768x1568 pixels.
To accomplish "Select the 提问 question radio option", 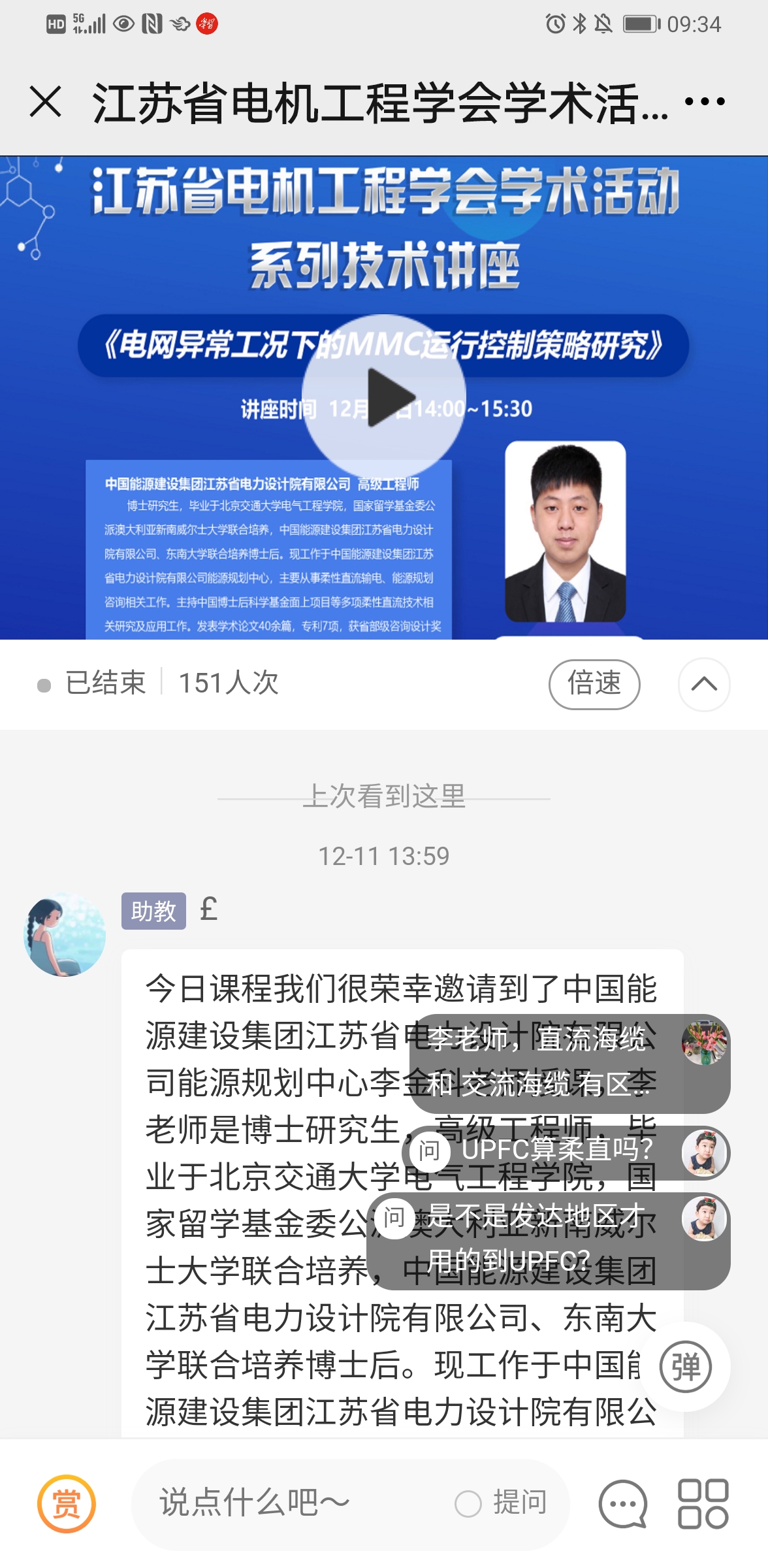I will pyautogui.click(x=468, y=1503).
